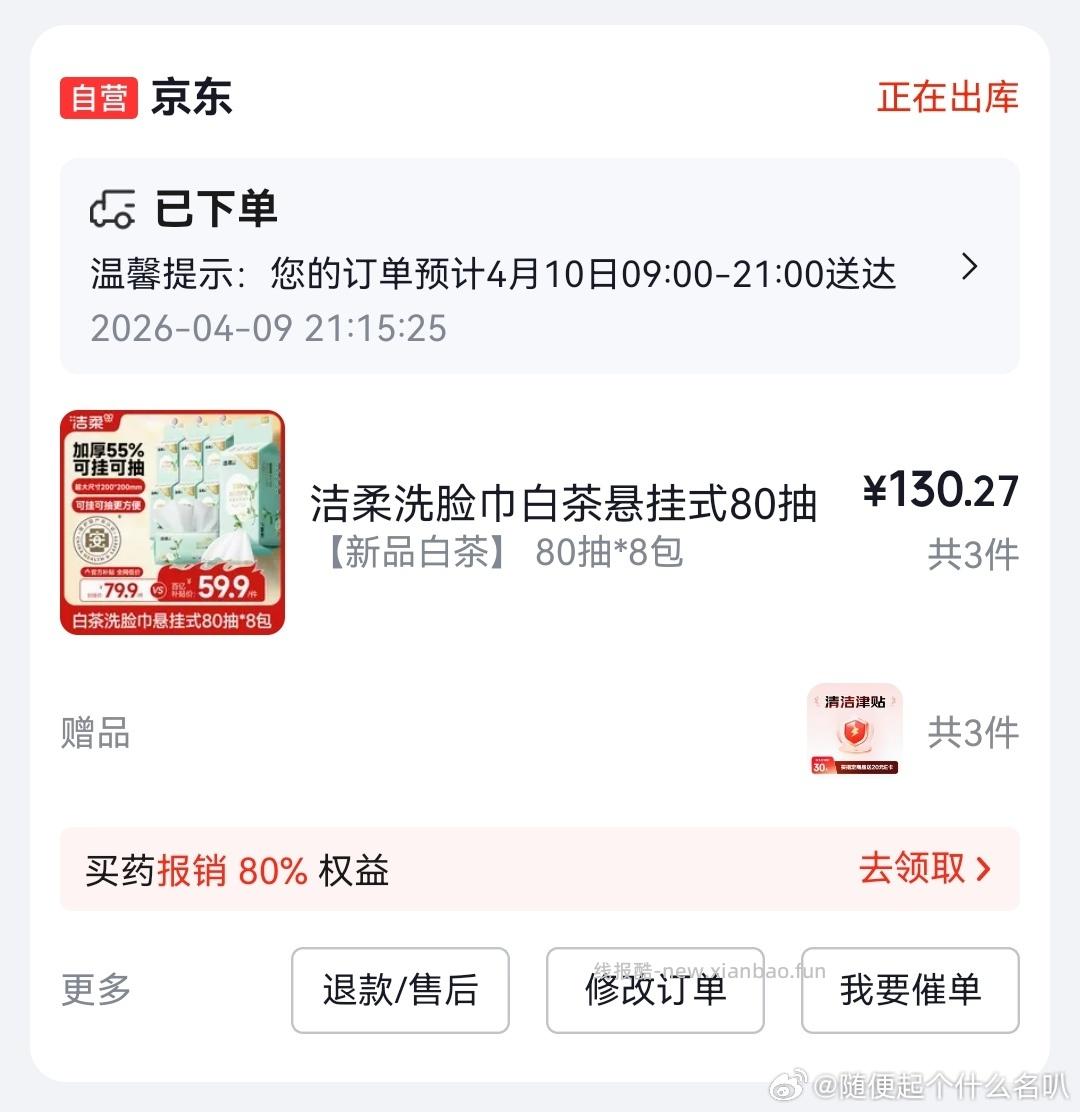Tap 我要催单 to urge shipment
This screenshot has width=1080, height=1112.
point(909,991)
